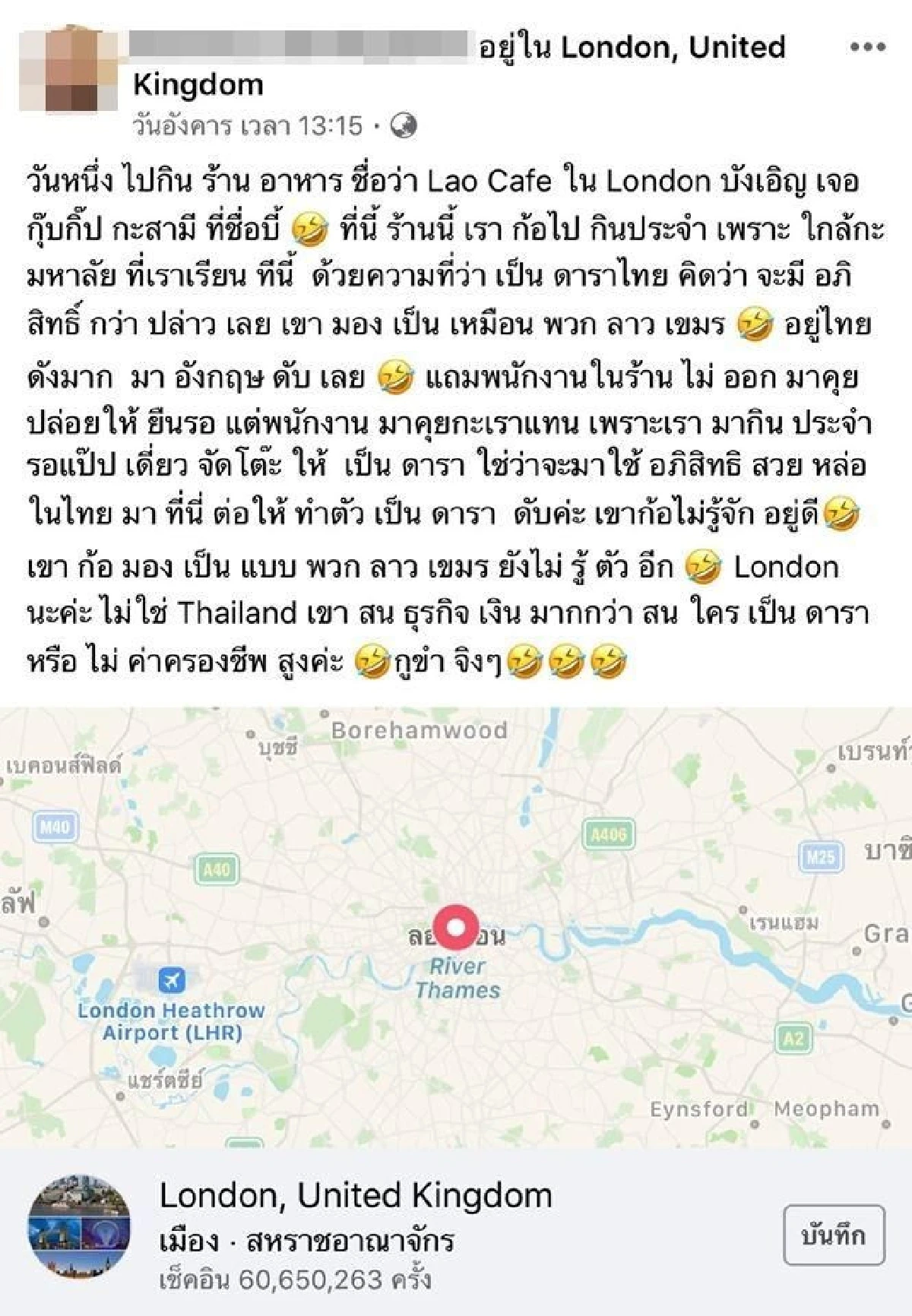Open the post options three-dot menu
912x1316 pixels.
tap(866, 47)
